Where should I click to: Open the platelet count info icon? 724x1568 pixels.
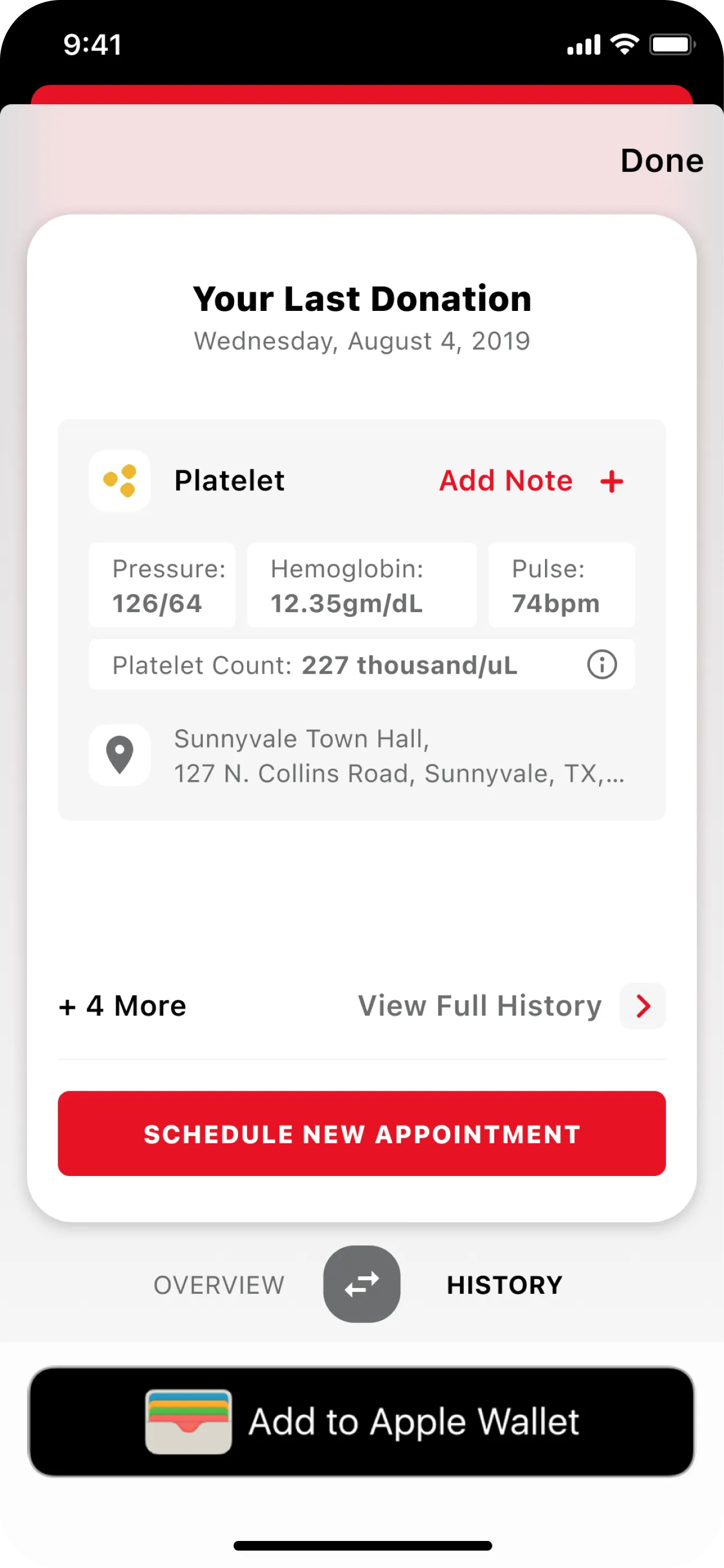(x=602, y=664)
